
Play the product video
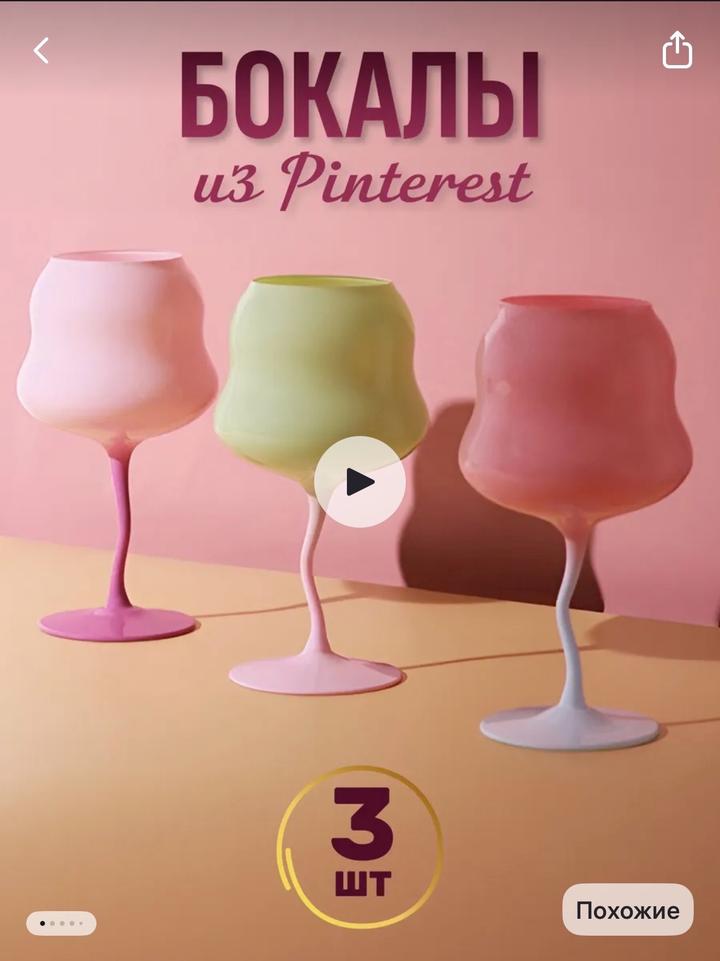360,483
